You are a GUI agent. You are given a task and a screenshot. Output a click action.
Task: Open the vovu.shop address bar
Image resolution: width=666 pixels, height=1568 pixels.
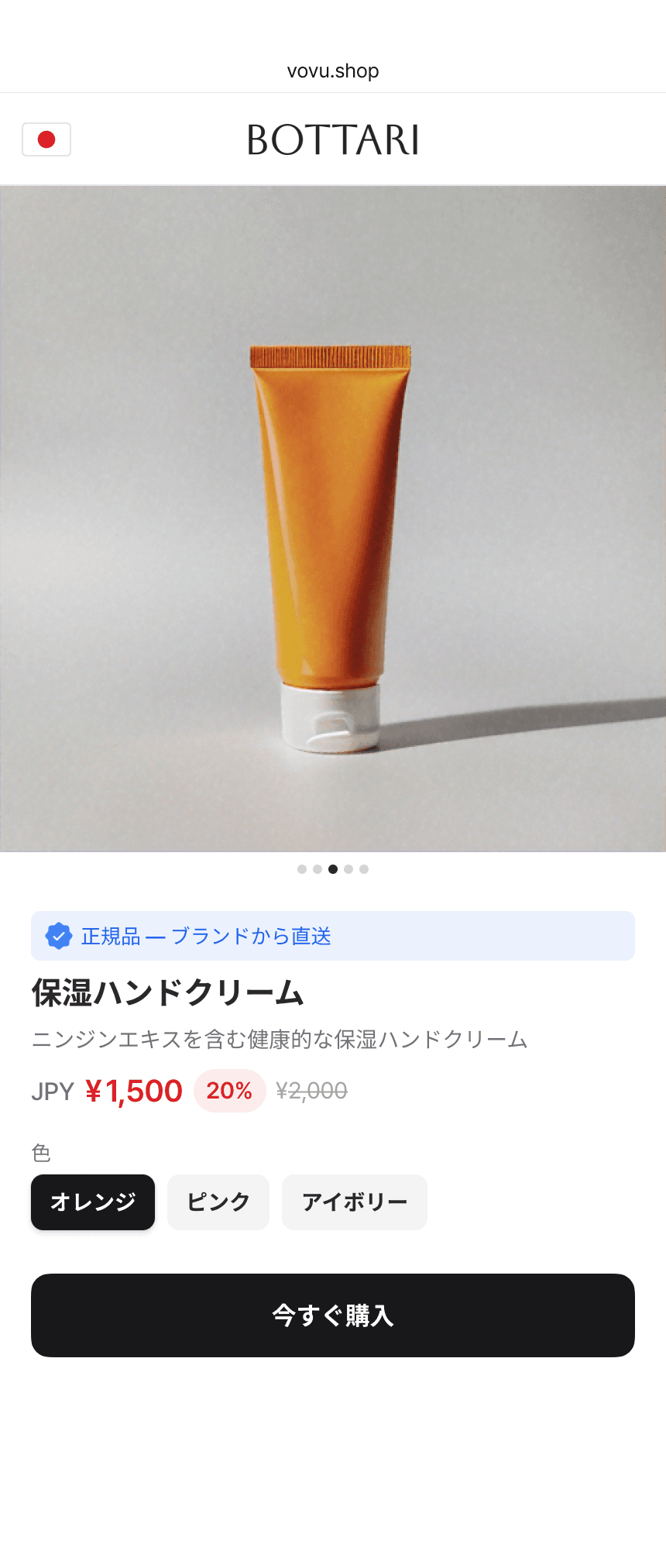point(333,70)
